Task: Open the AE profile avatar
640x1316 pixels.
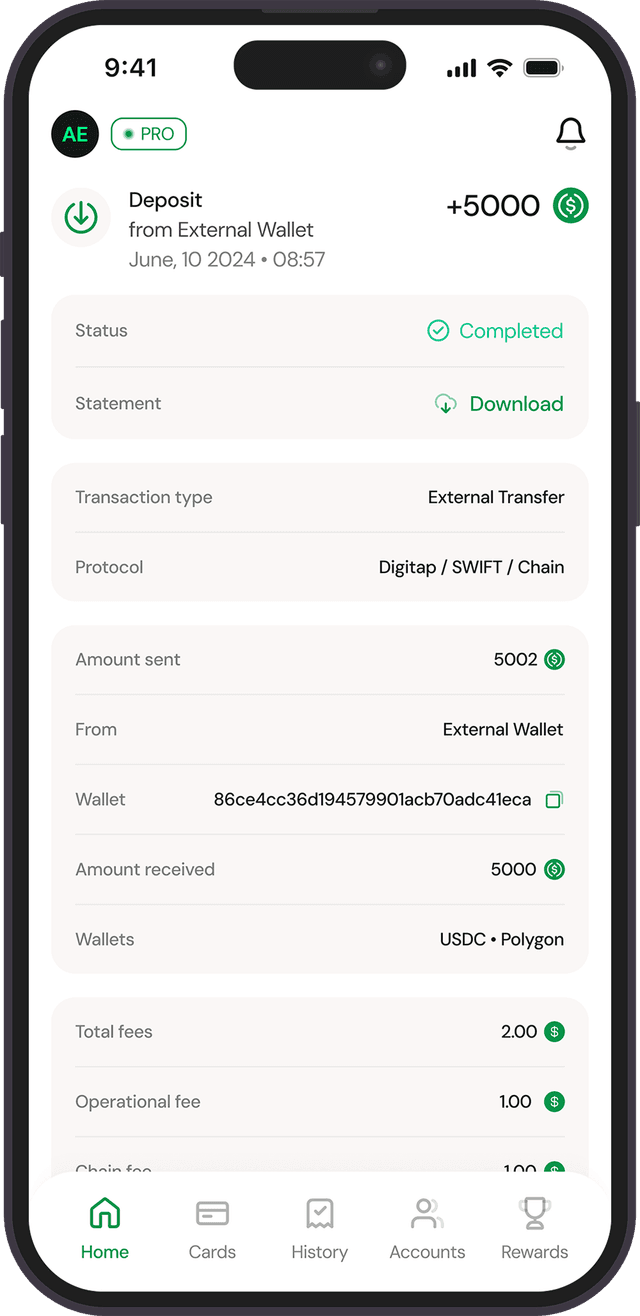Action: pos(75,134)
